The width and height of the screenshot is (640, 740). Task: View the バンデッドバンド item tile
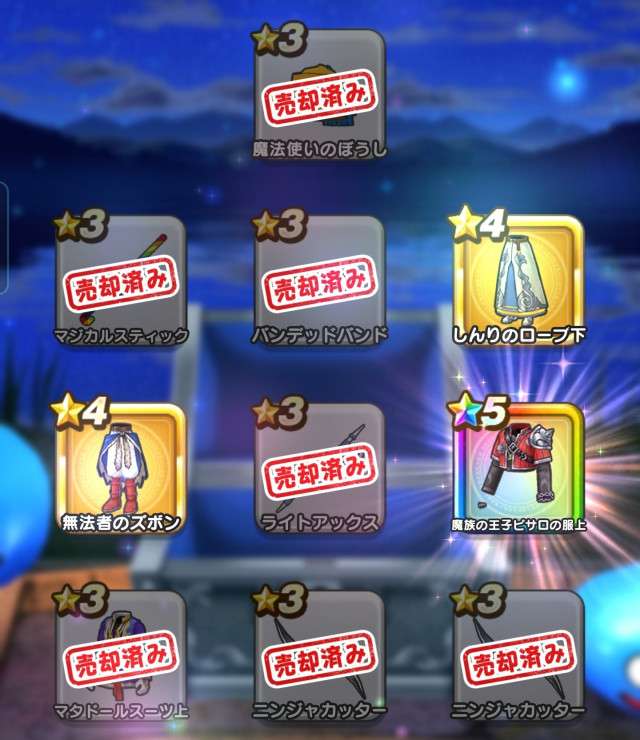320,282
